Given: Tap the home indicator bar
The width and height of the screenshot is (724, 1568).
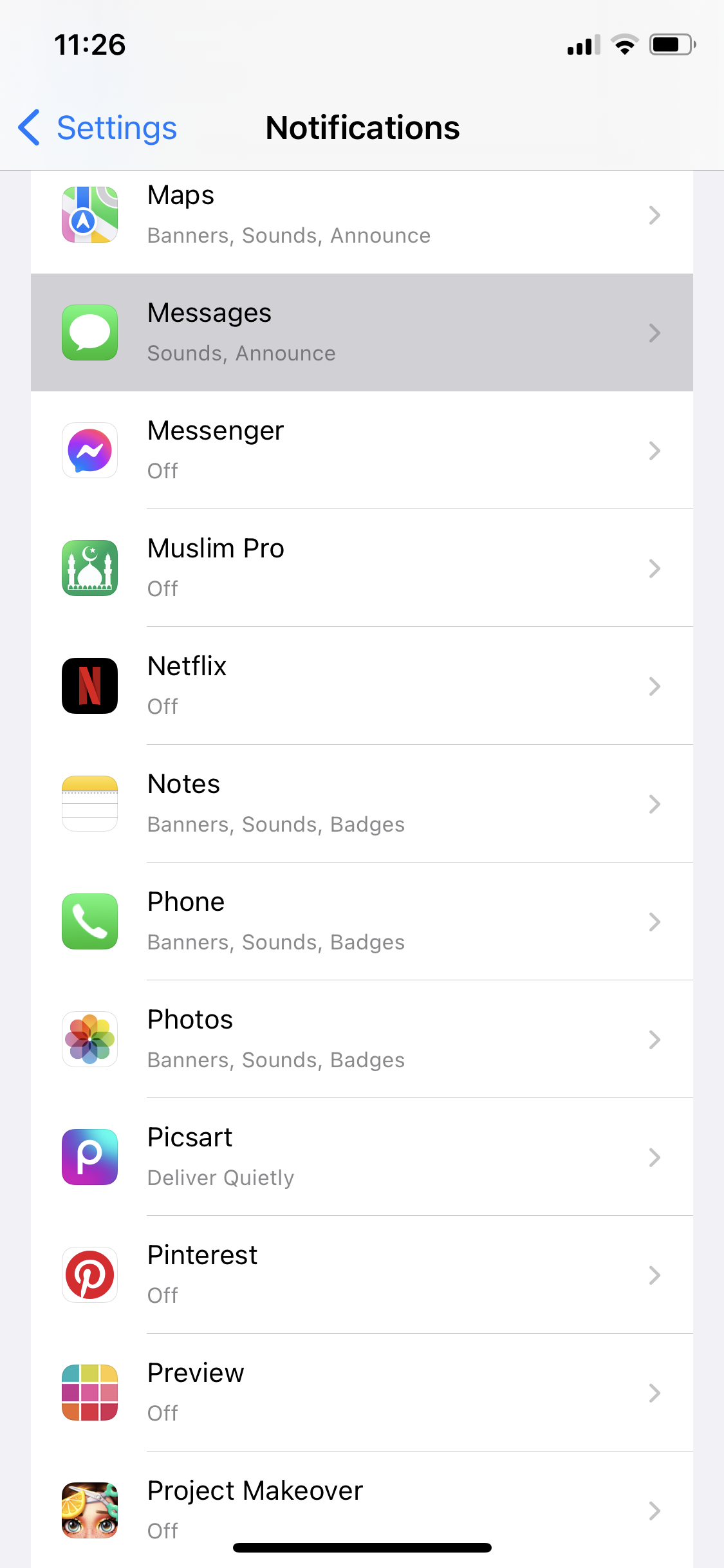Looking at the screenshot, I should coord(362,1548).
